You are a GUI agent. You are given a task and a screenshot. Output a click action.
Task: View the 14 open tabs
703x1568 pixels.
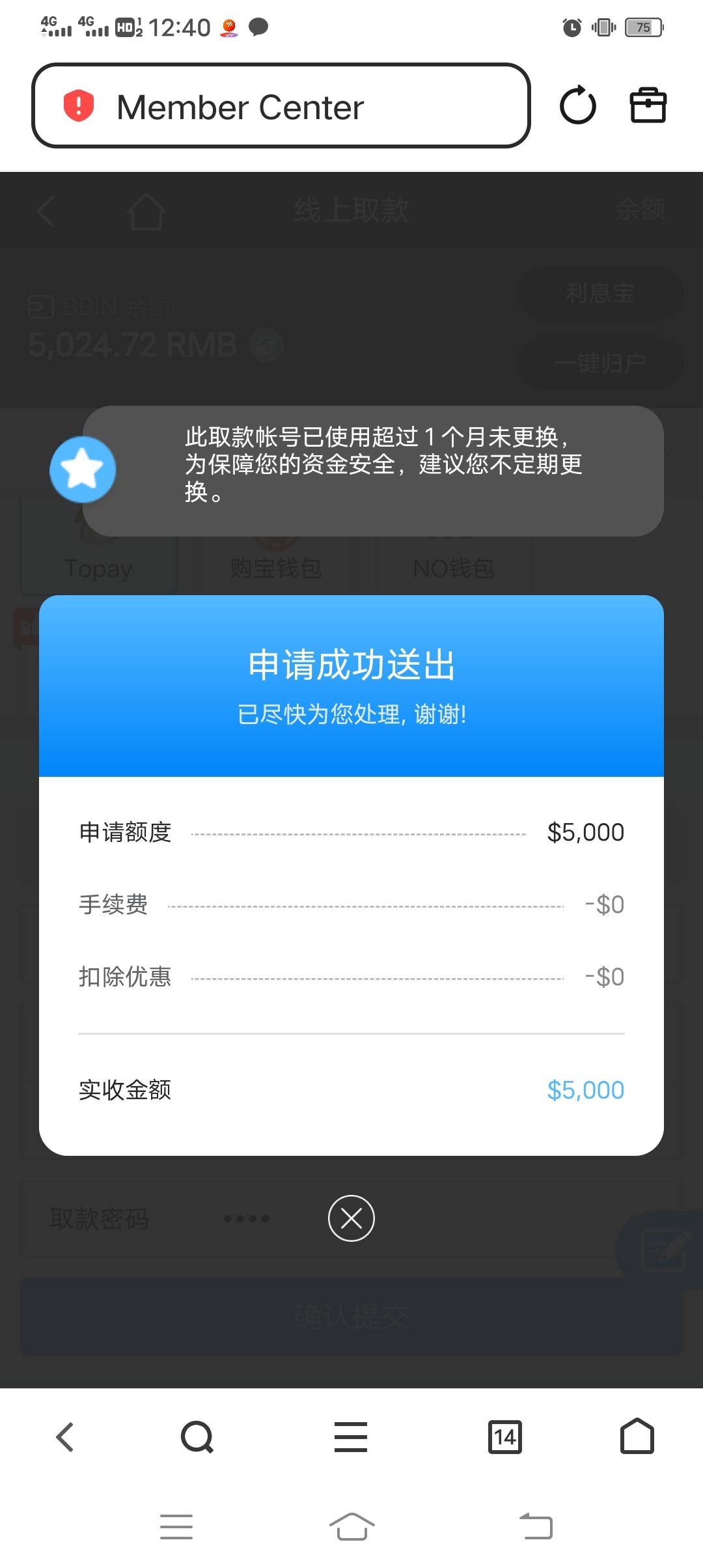click(x=504, y=1437)
